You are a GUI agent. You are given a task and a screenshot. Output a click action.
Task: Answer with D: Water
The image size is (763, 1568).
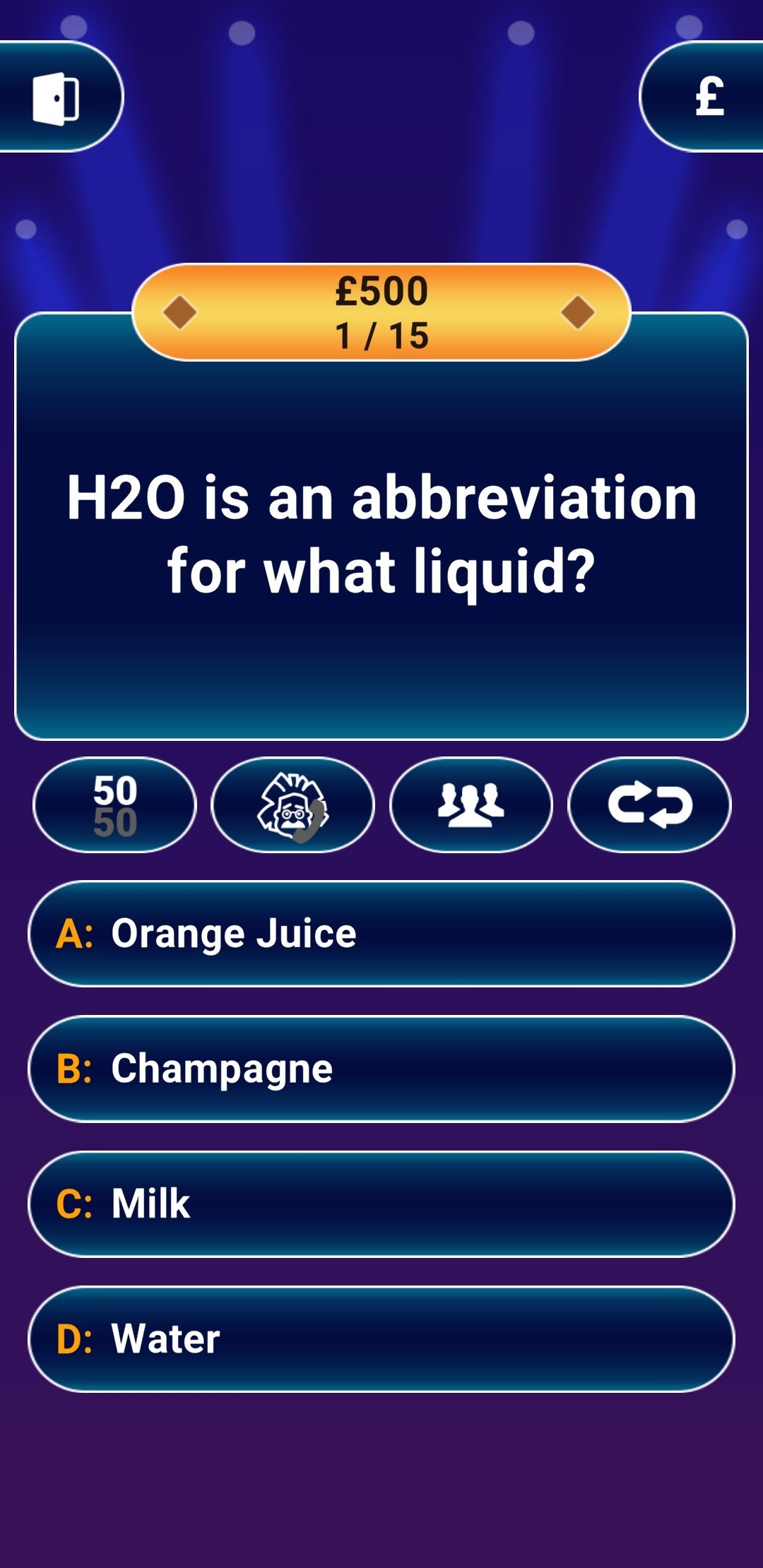click(x=381, y=1338)
